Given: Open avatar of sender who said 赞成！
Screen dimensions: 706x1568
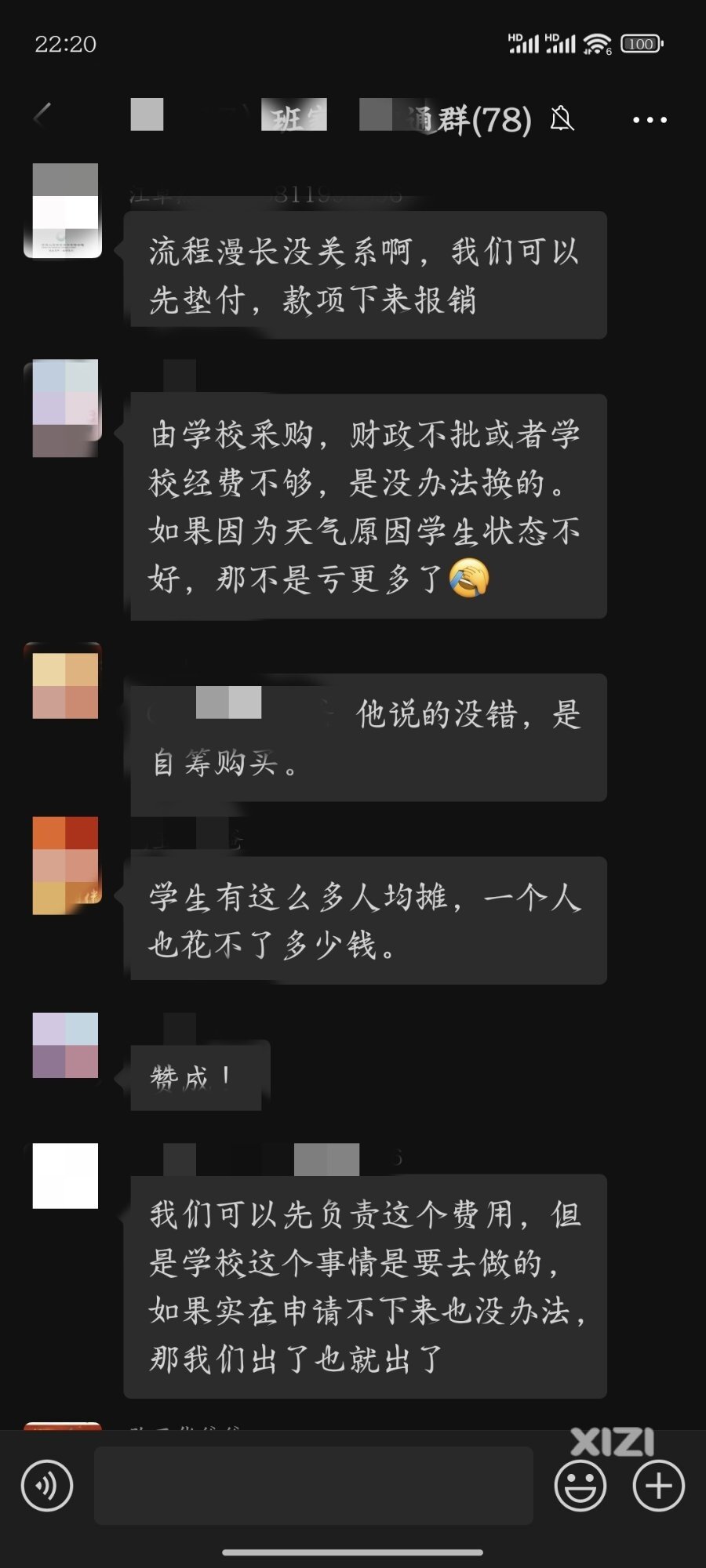Looking at the screenshot, I should (65, 1045).
